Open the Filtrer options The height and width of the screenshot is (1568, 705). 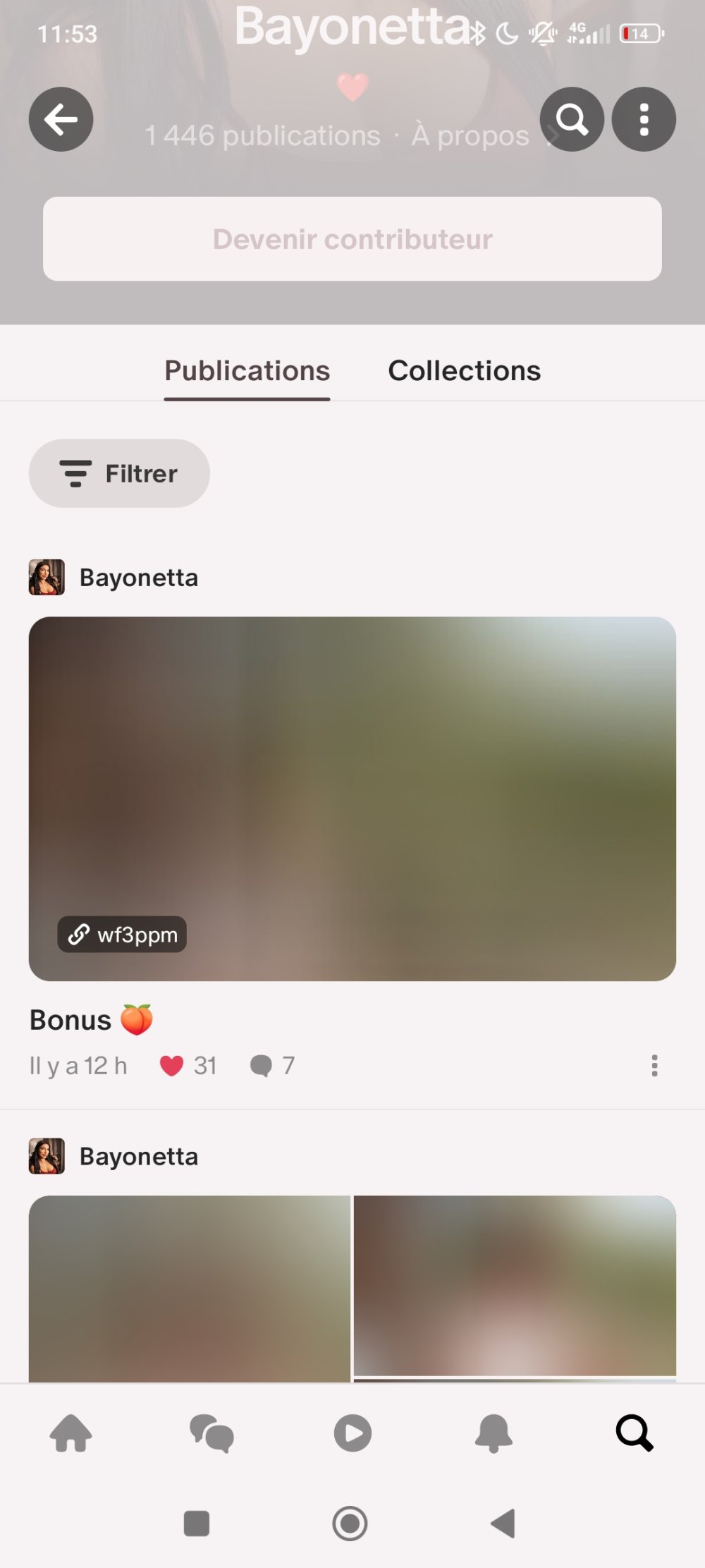coord(119,473)
